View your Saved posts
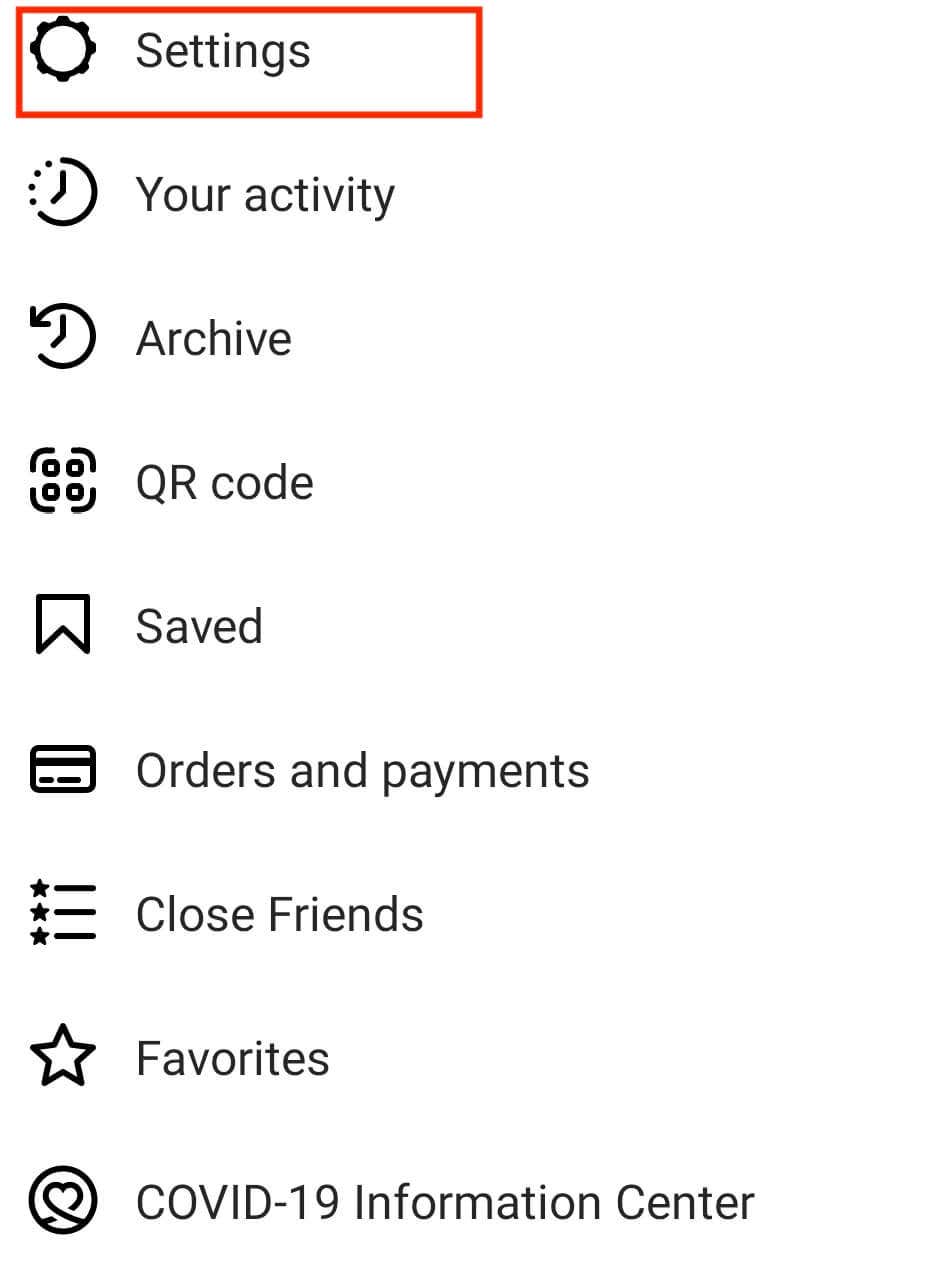The image size is (933, 1271). click(x=199, y=625)
